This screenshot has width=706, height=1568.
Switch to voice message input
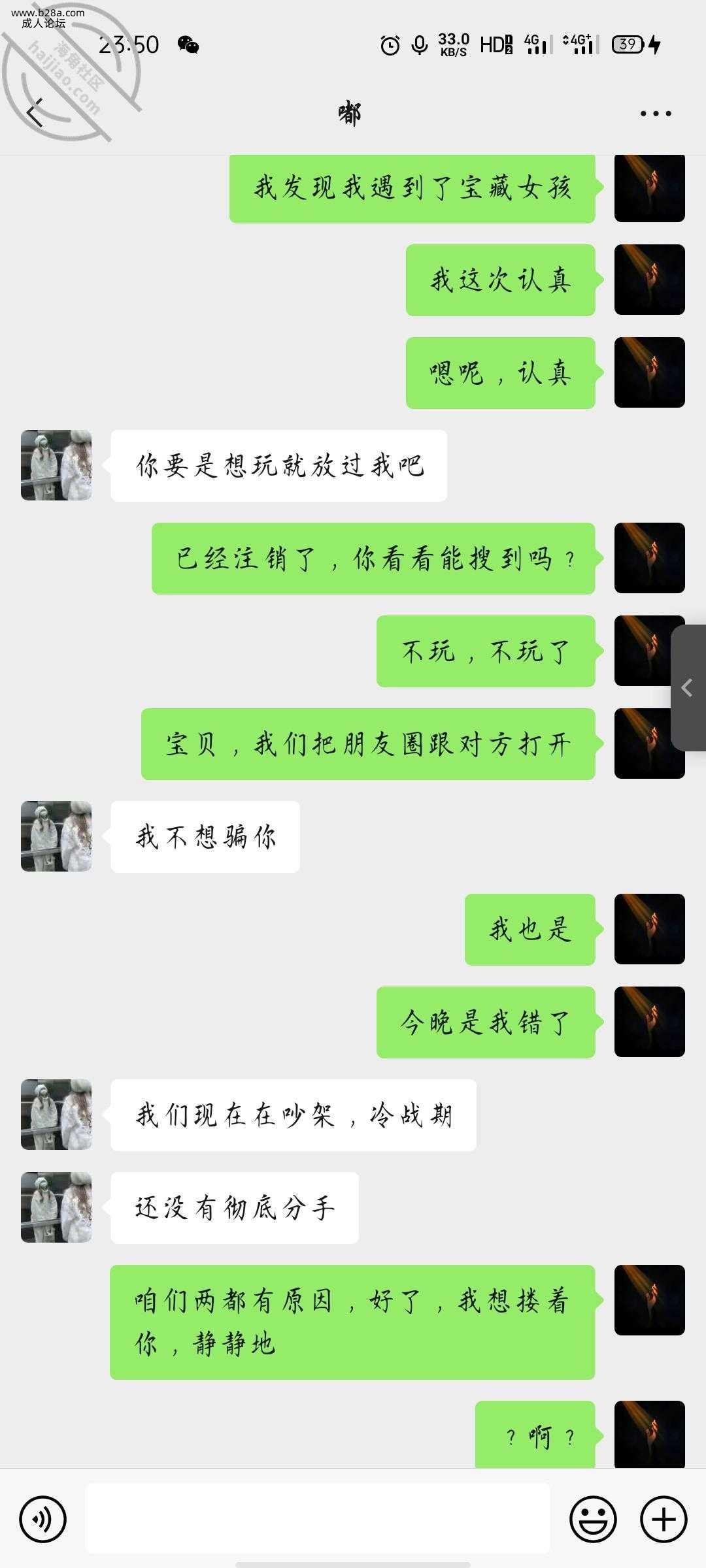pyautogui.click(x=43, y=1519)
